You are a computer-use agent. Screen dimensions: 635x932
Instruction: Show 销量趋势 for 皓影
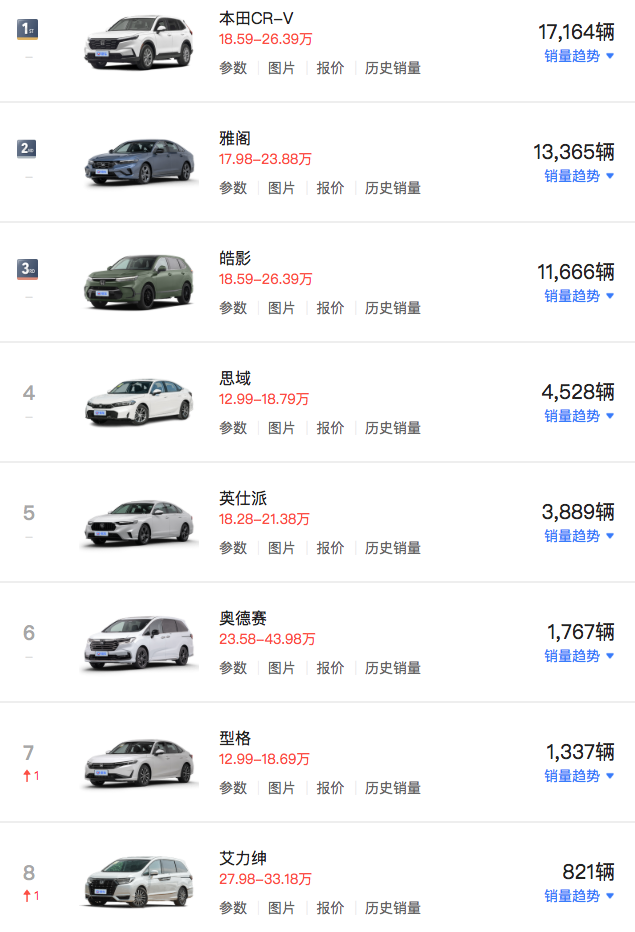coord(579,296)
